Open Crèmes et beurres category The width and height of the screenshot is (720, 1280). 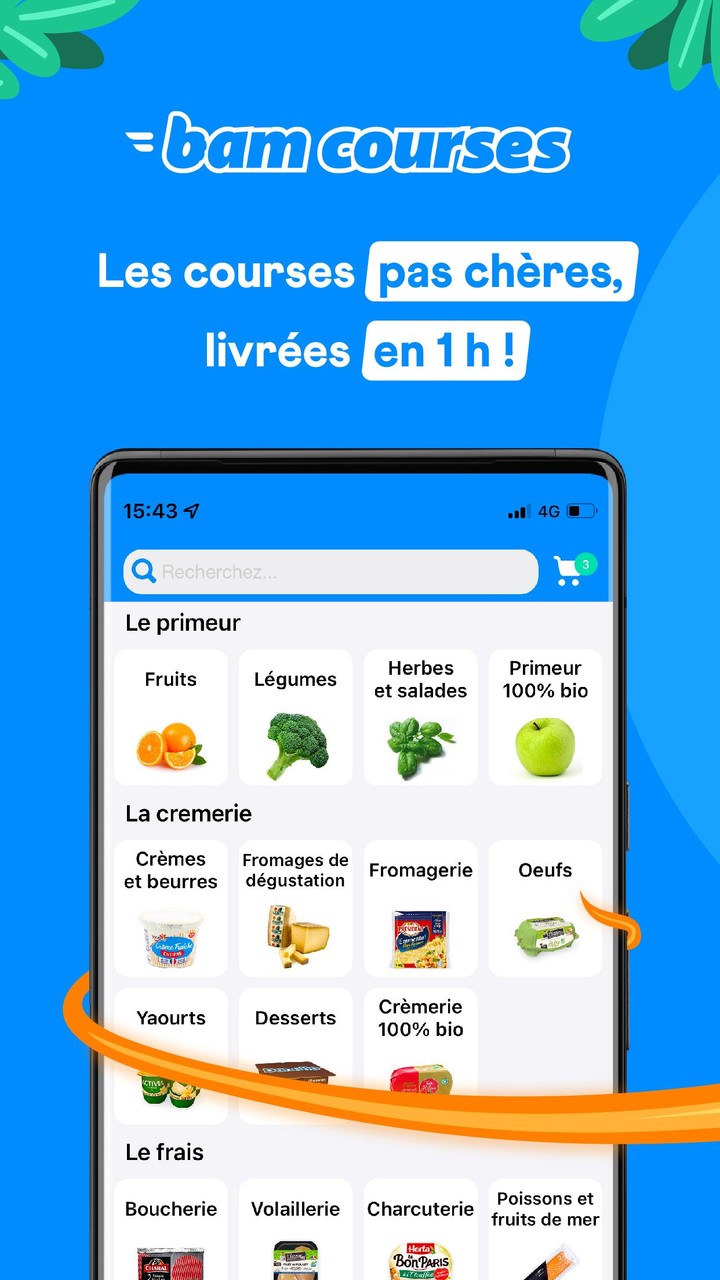[170, 907]
